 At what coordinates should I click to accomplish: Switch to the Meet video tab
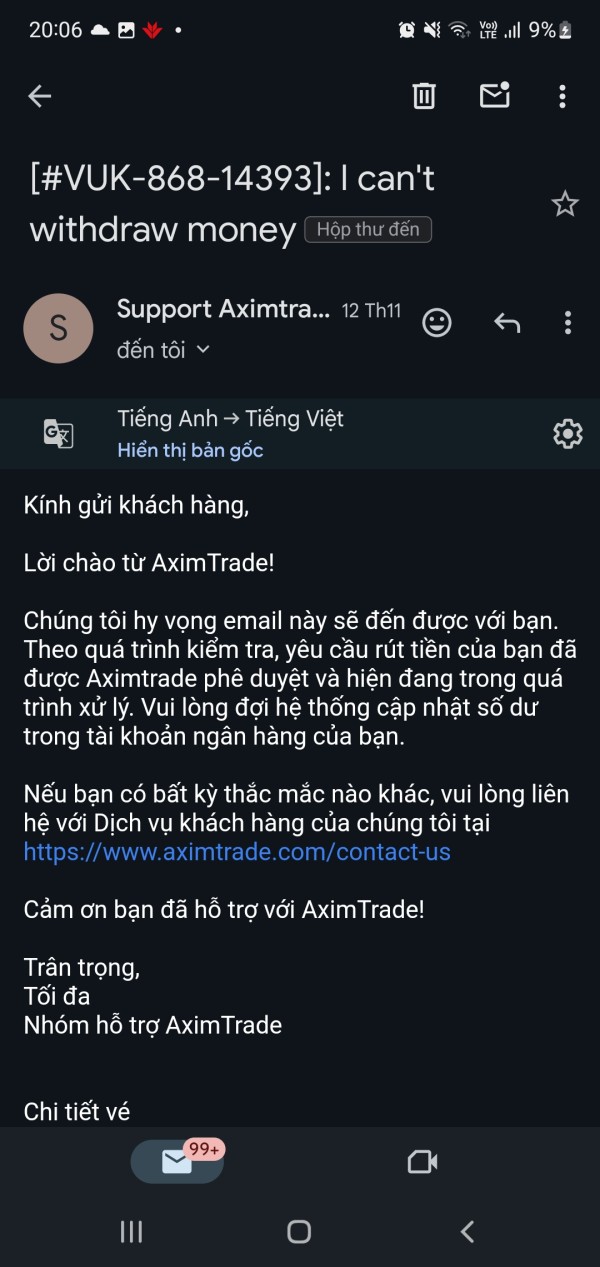tap(423, 1161)
